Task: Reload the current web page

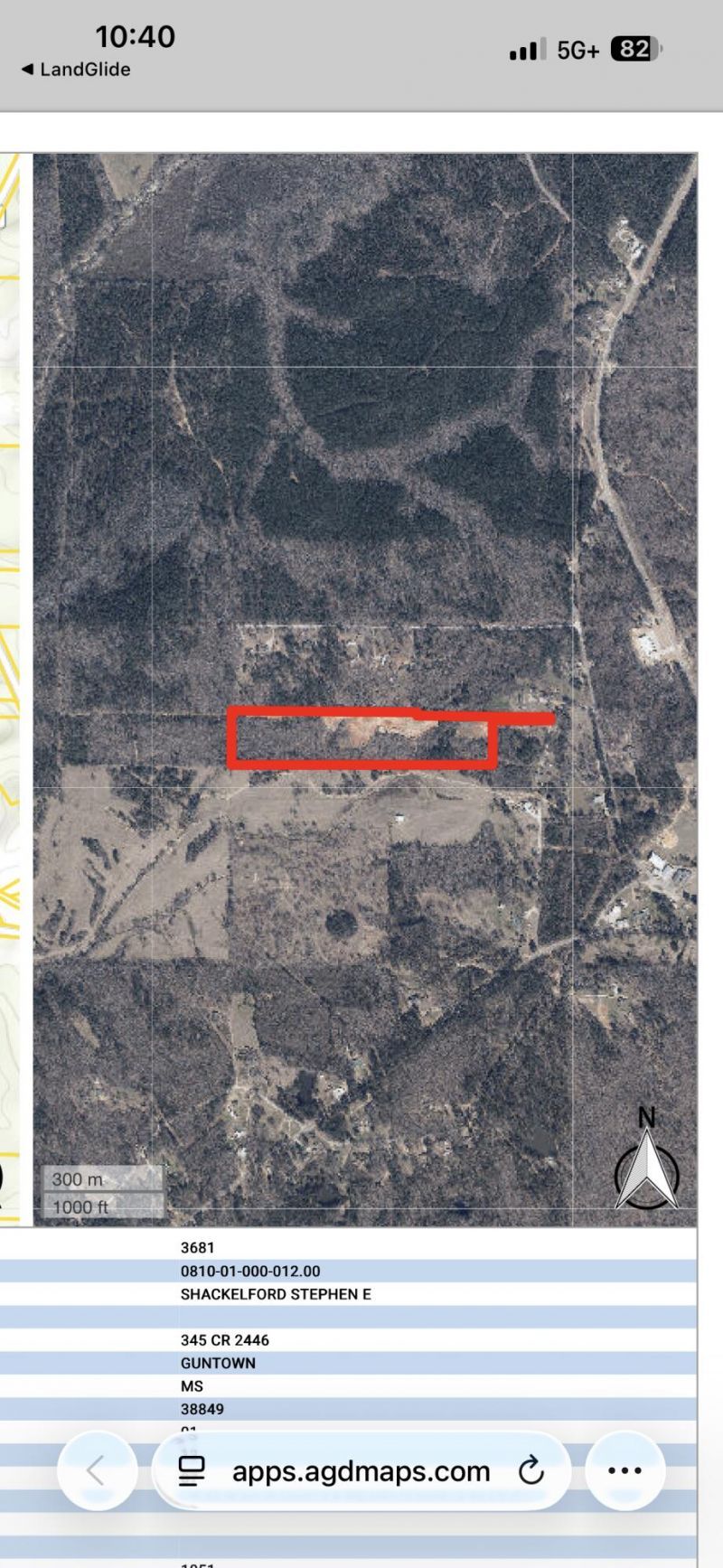Action: 531,1471
